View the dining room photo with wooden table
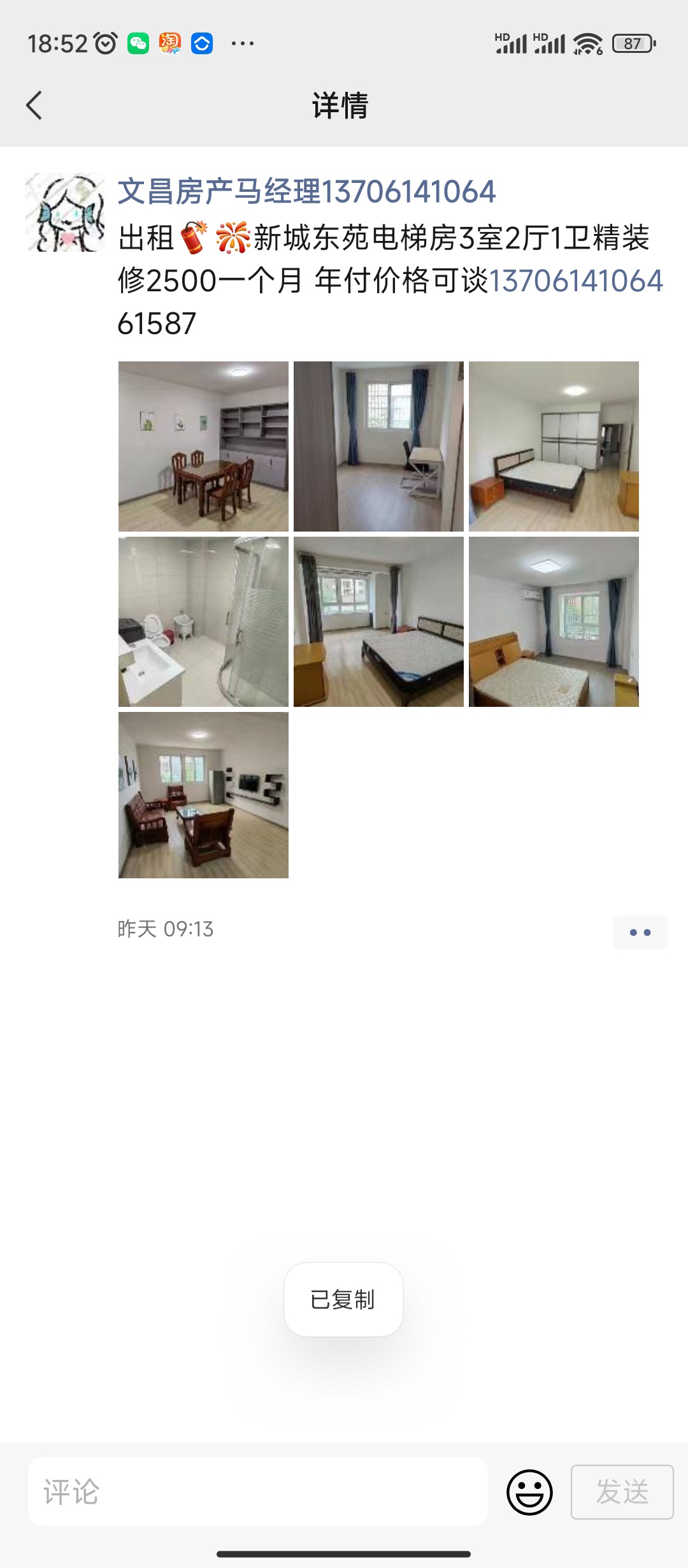 pyautogui.click(x=203, y=446)
